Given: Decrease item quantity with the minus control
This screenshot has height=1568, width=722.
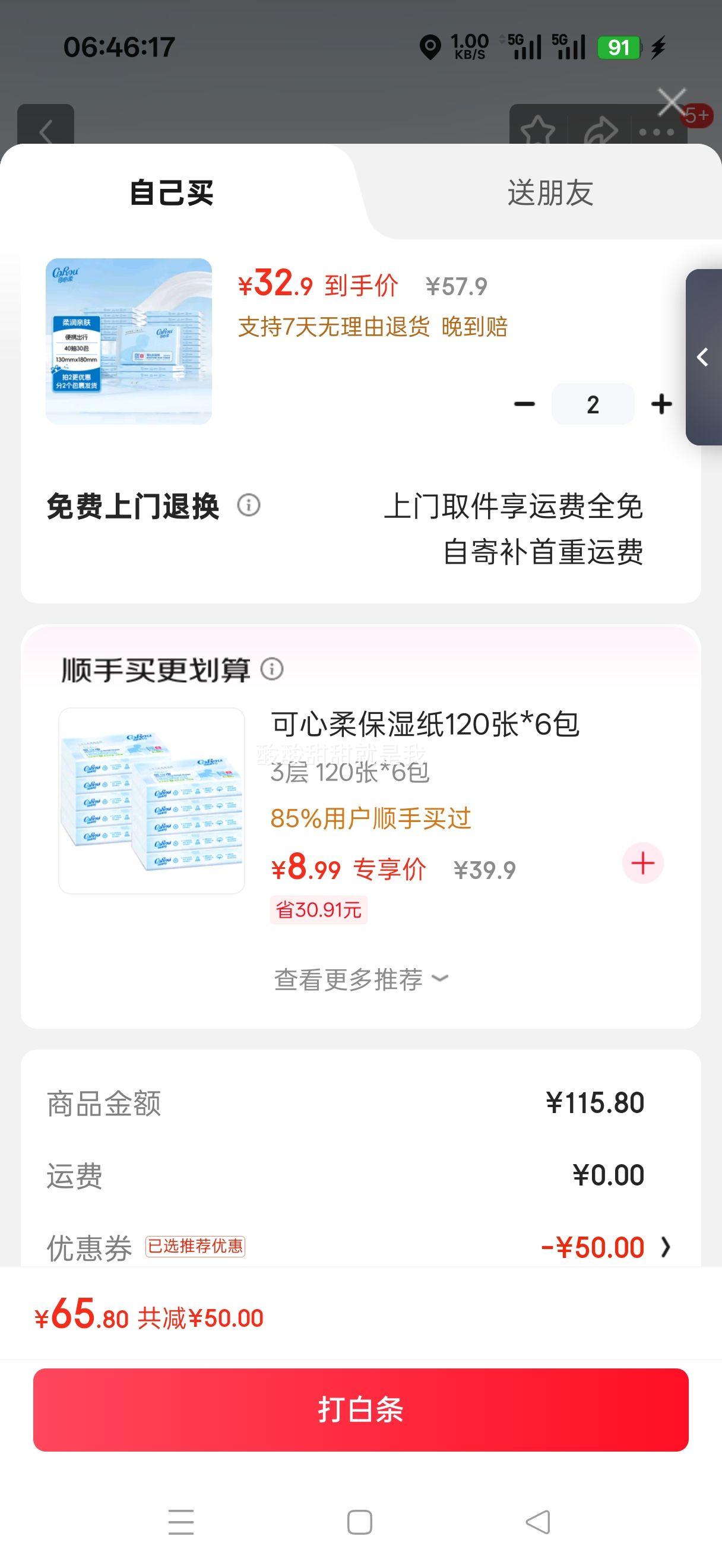Looking at the screenshot, I should pos(524,403).
